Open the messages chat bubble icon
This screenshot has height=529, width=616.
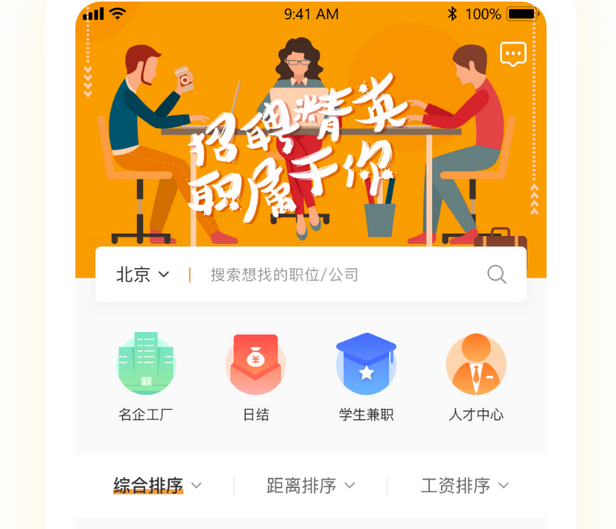tap(513, 54)
